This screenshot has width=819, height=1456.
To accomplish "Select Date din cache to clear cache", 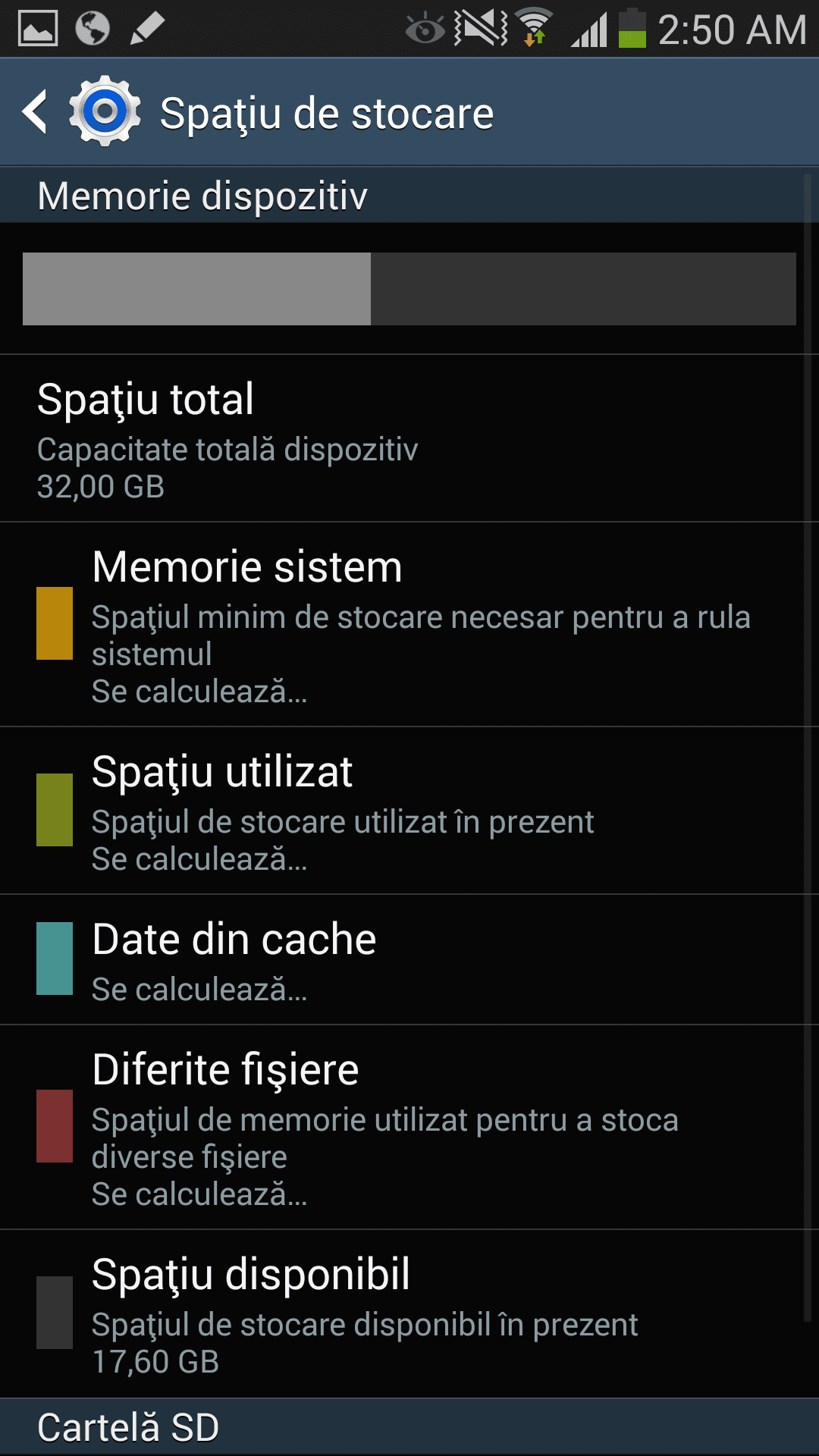I will (409, 960).
